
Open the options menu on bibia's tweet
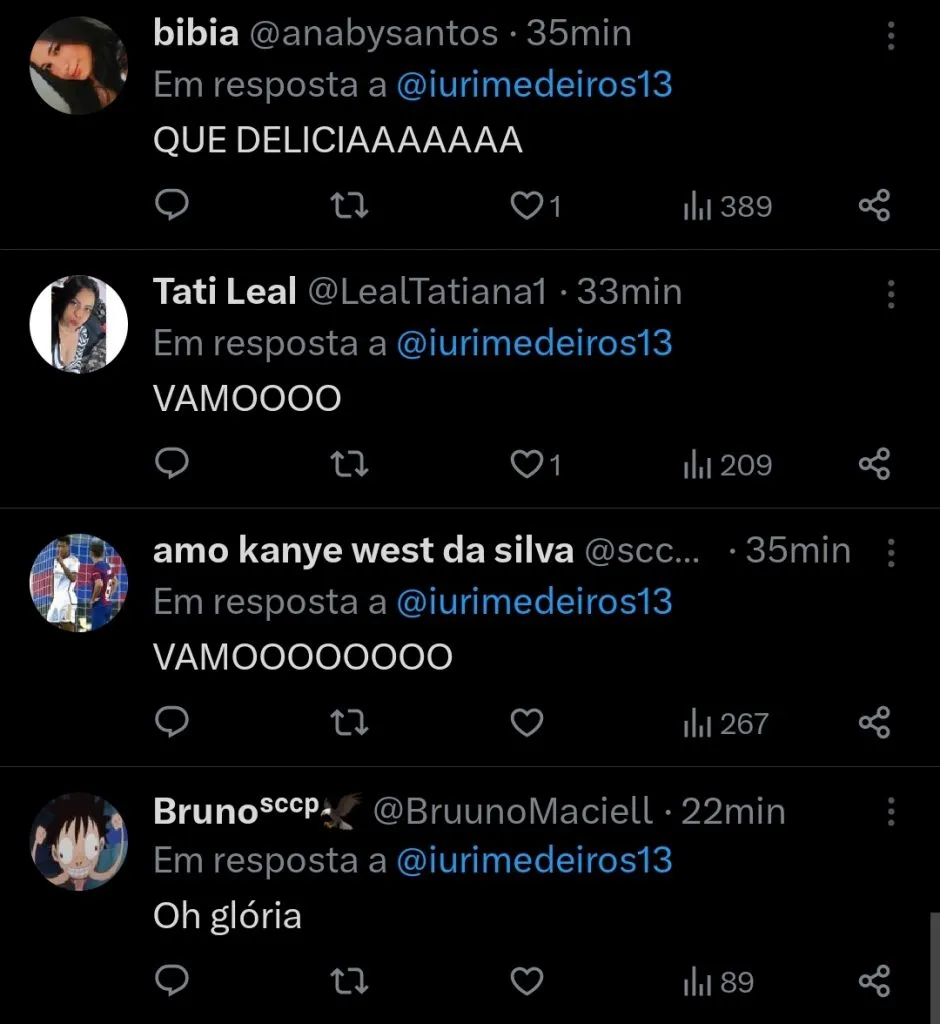(x=891, y=36)
